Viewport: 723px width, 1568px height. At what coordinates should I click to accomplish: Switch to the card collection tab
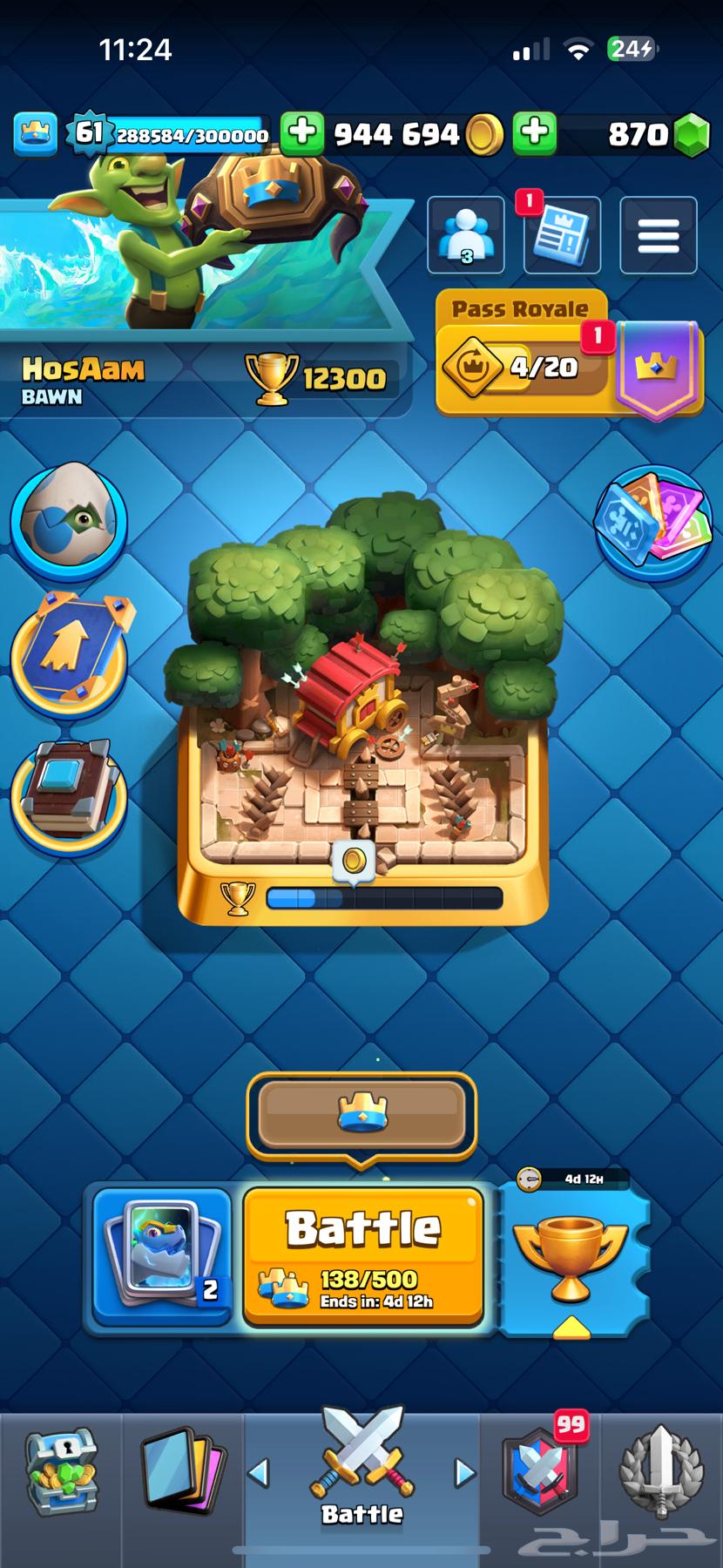[183, 1474]
